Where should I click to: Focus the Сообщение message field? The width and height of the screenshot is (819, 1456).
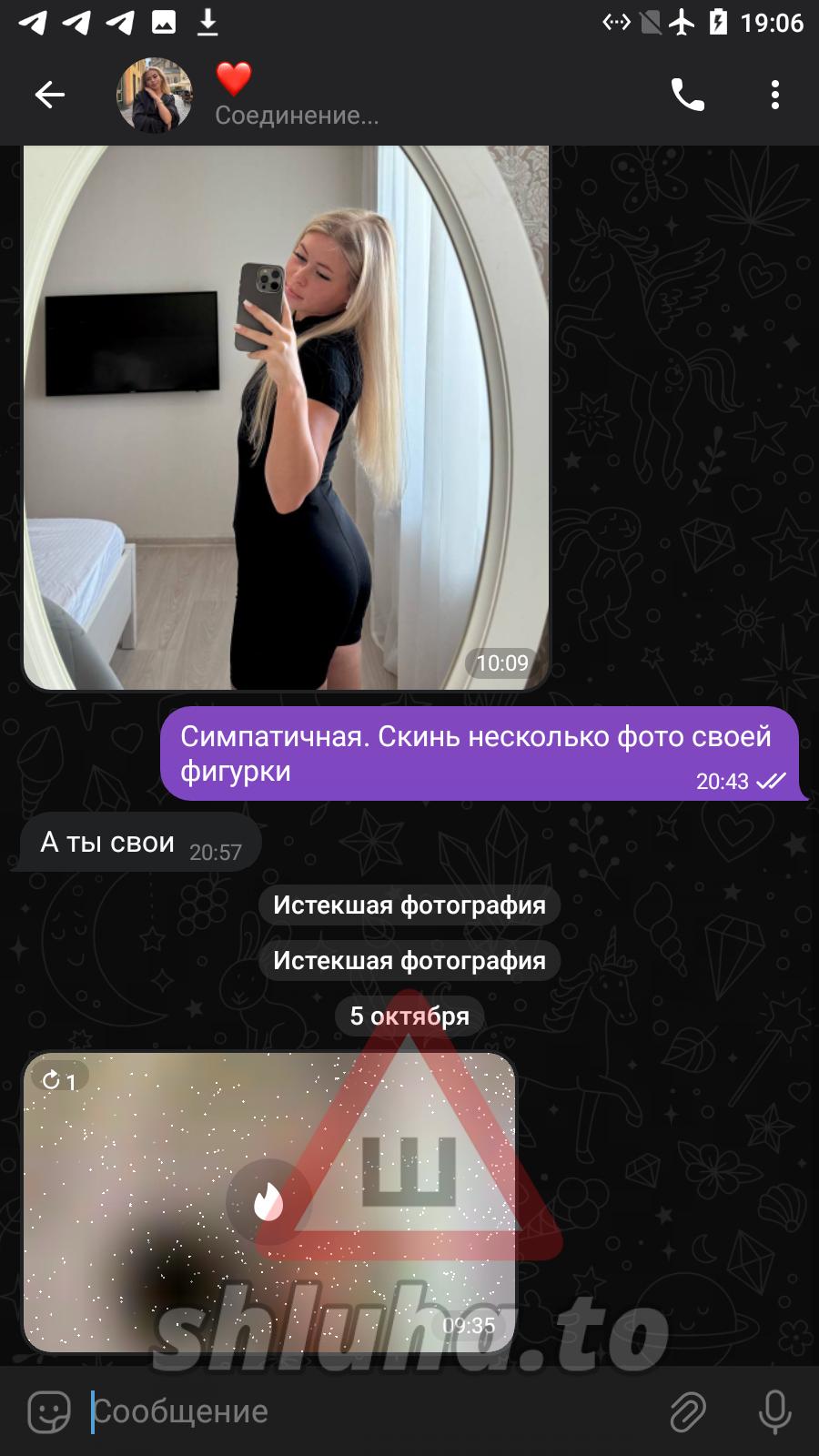364,1411
